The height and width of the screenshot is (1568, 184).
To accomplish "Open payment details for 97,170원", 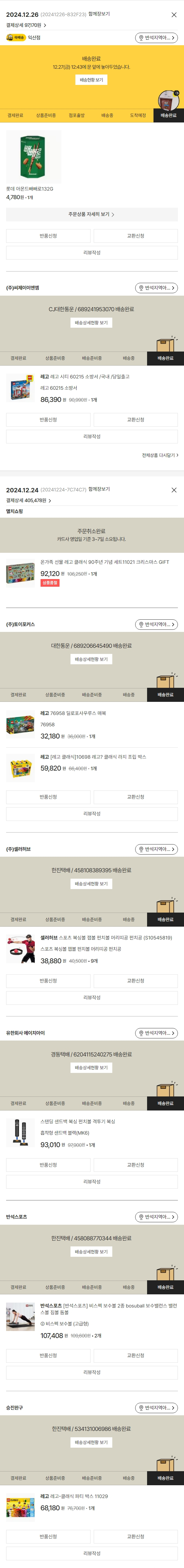I will [26, 26].
